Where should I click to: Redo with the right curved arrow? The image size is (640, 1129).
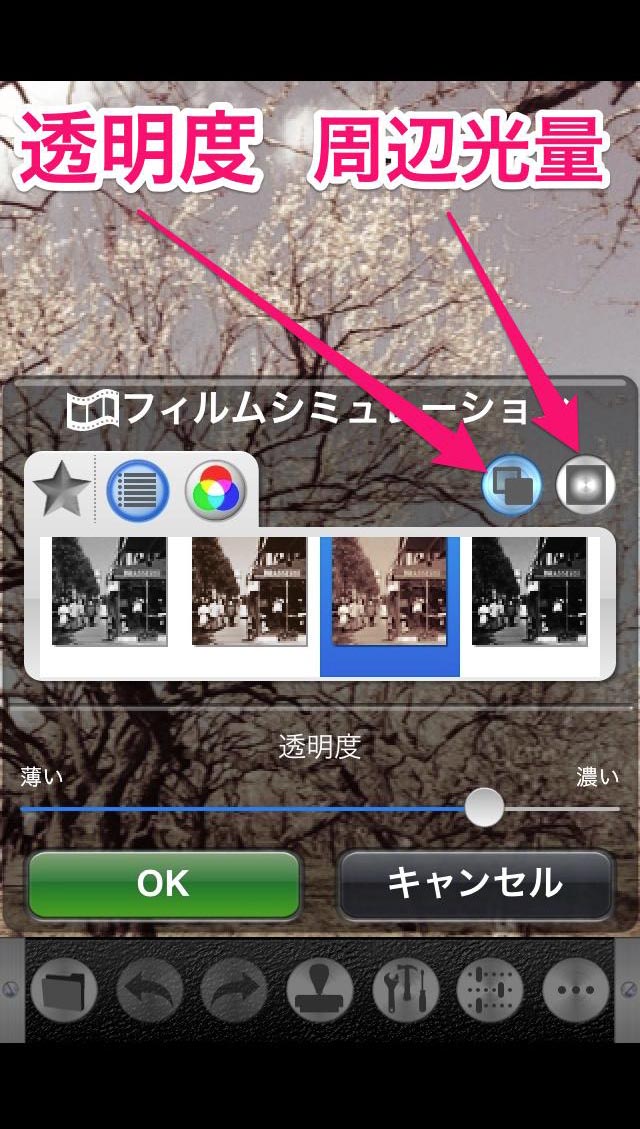(x=234, y=990)
